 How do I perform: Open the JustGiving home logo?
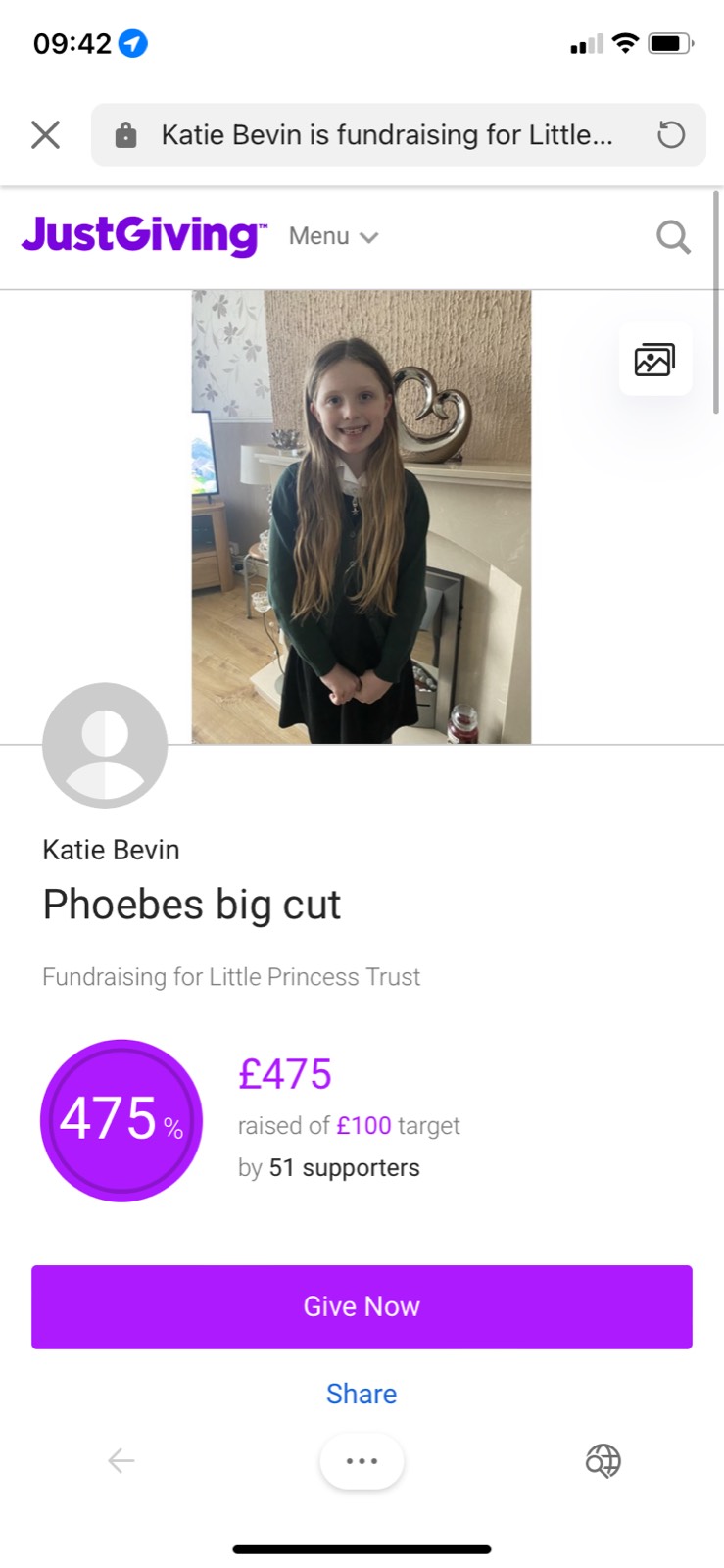144,235
